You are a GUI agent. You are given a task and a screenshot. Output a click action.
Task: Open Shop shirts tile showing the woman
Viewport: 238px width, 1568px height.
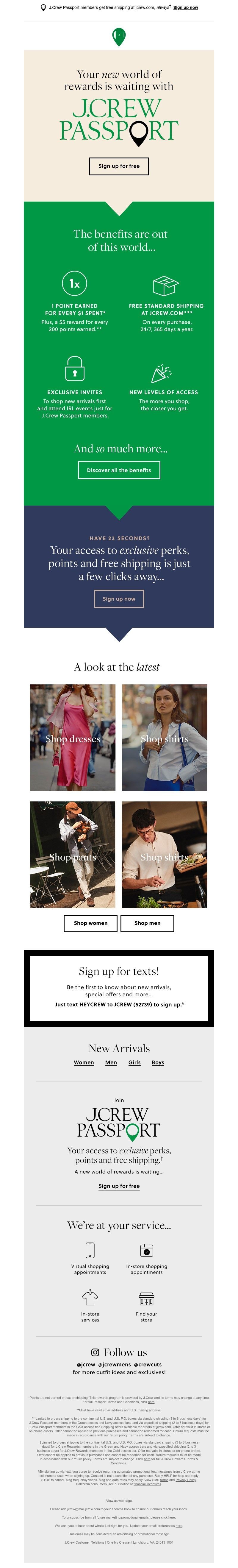(164, 738)
